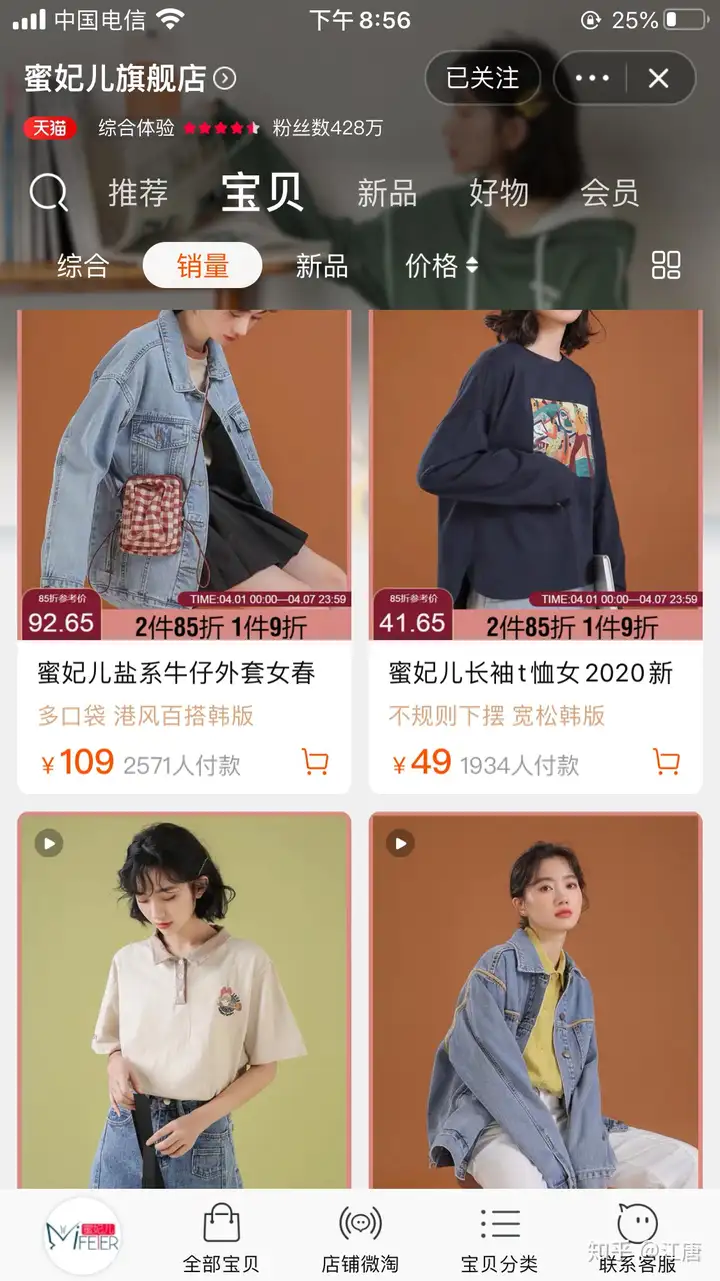Screen dimensions: 720x1281
Task: Open the store search icon
Action: 48,192
